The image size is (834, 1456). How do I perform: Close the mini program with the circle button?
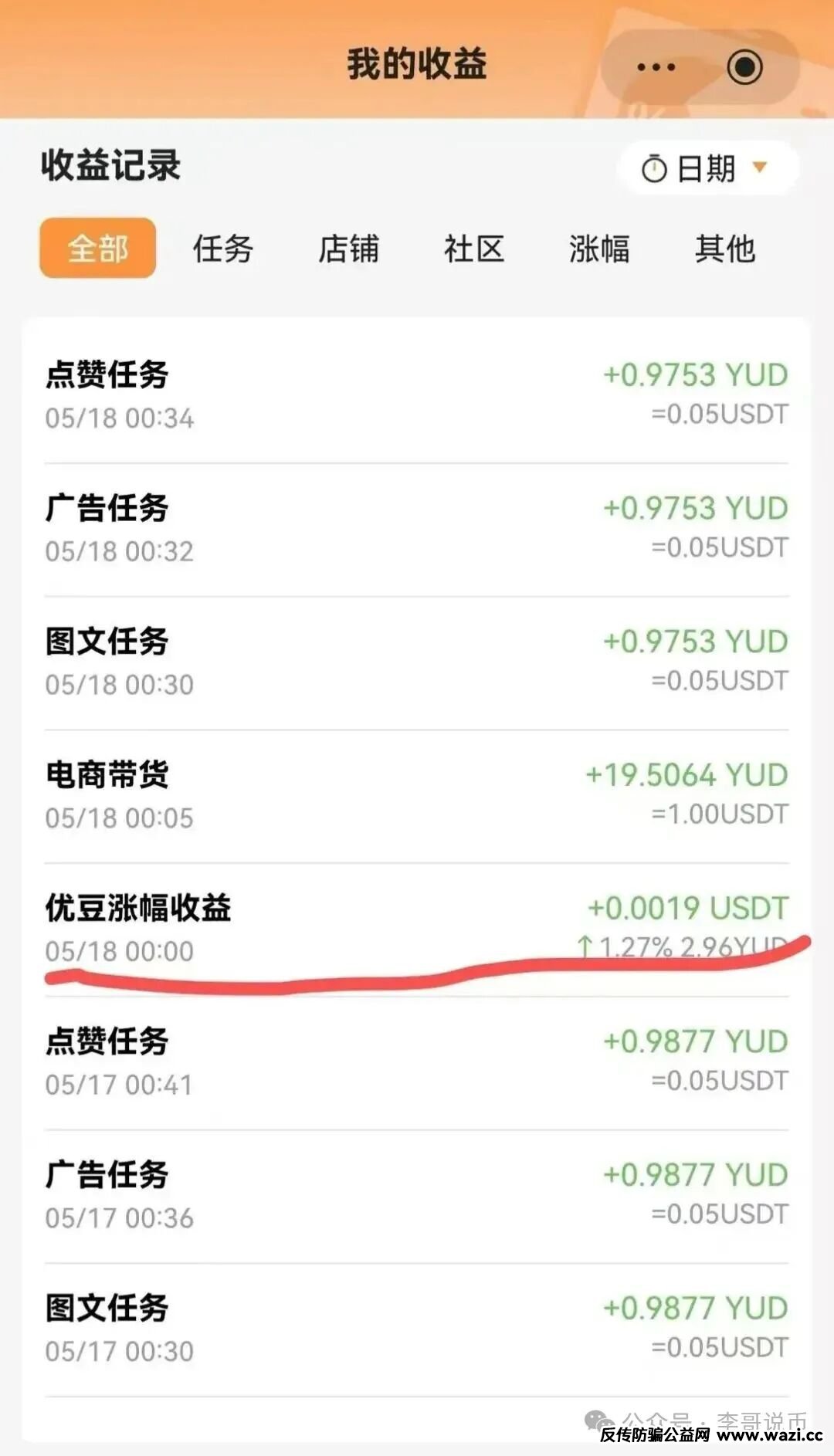point(744,67)
